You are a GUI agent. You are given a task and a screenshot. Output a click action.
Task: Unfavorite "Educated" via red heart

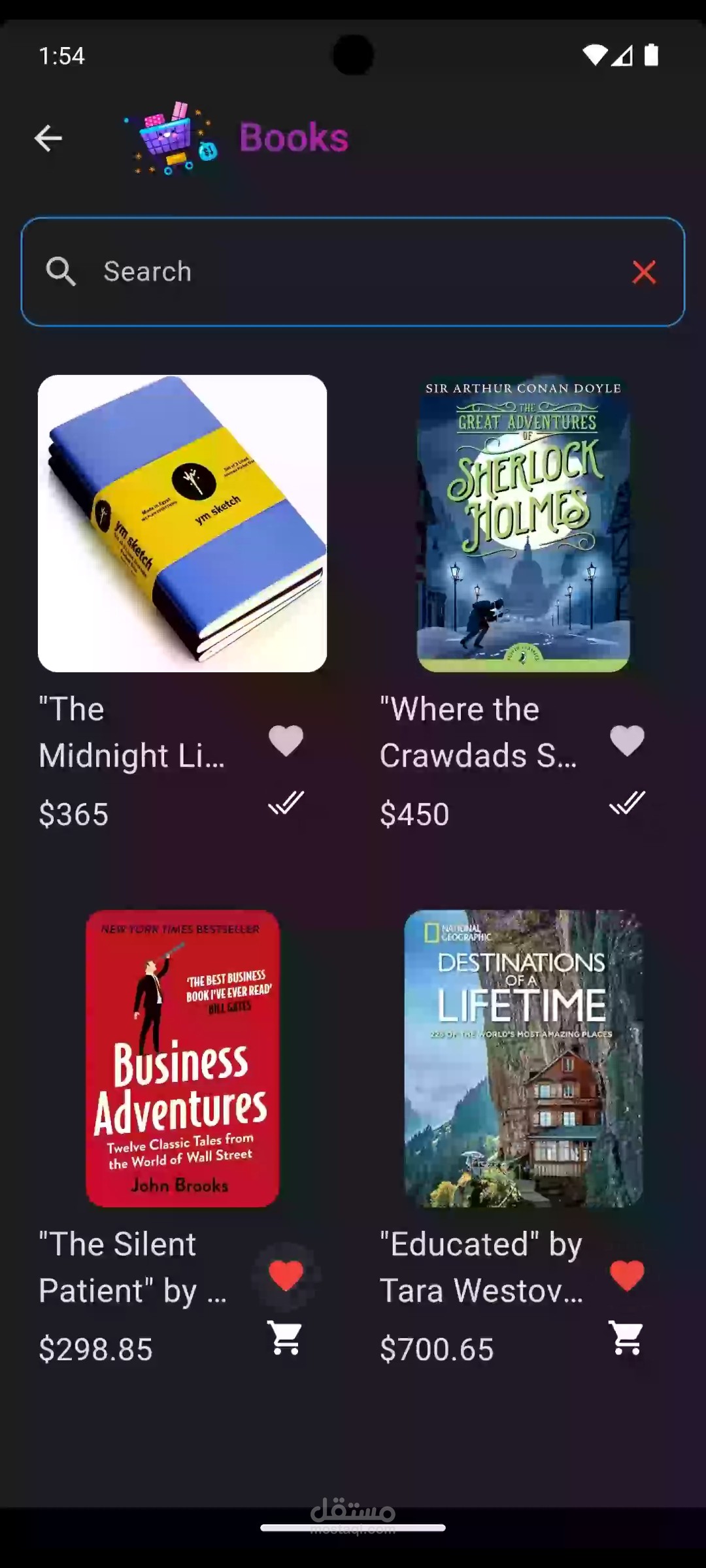click(628, 1275)
